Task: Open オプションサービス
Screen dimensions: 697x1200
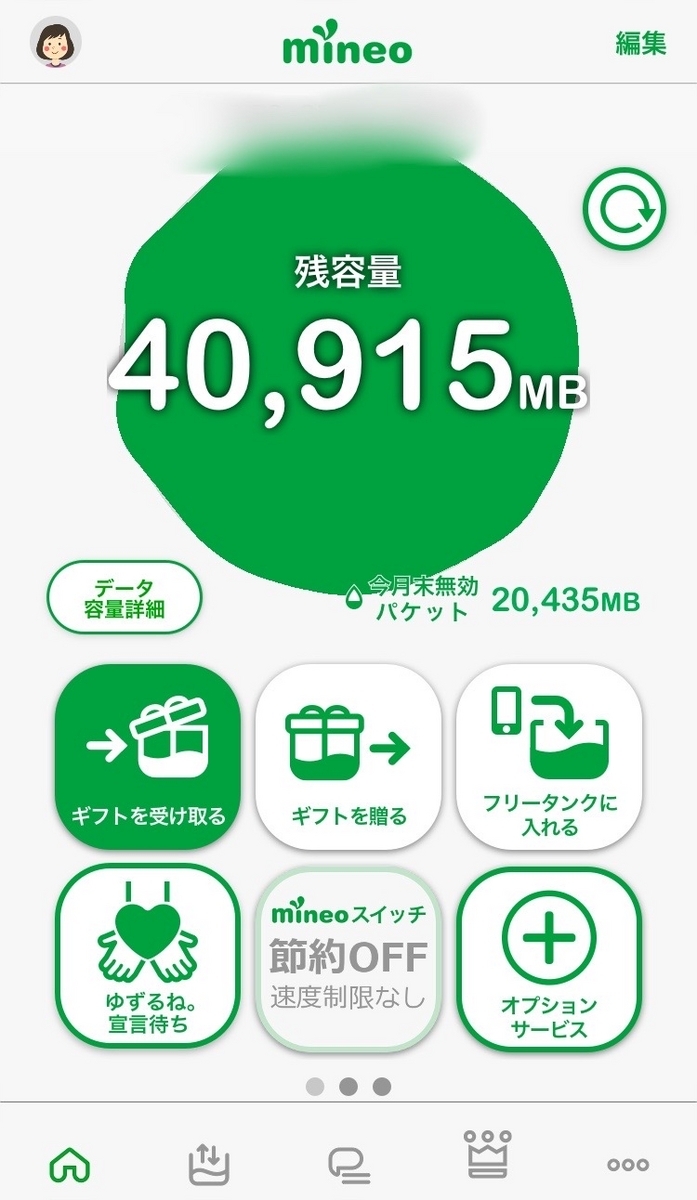Action: coord(549,957)
